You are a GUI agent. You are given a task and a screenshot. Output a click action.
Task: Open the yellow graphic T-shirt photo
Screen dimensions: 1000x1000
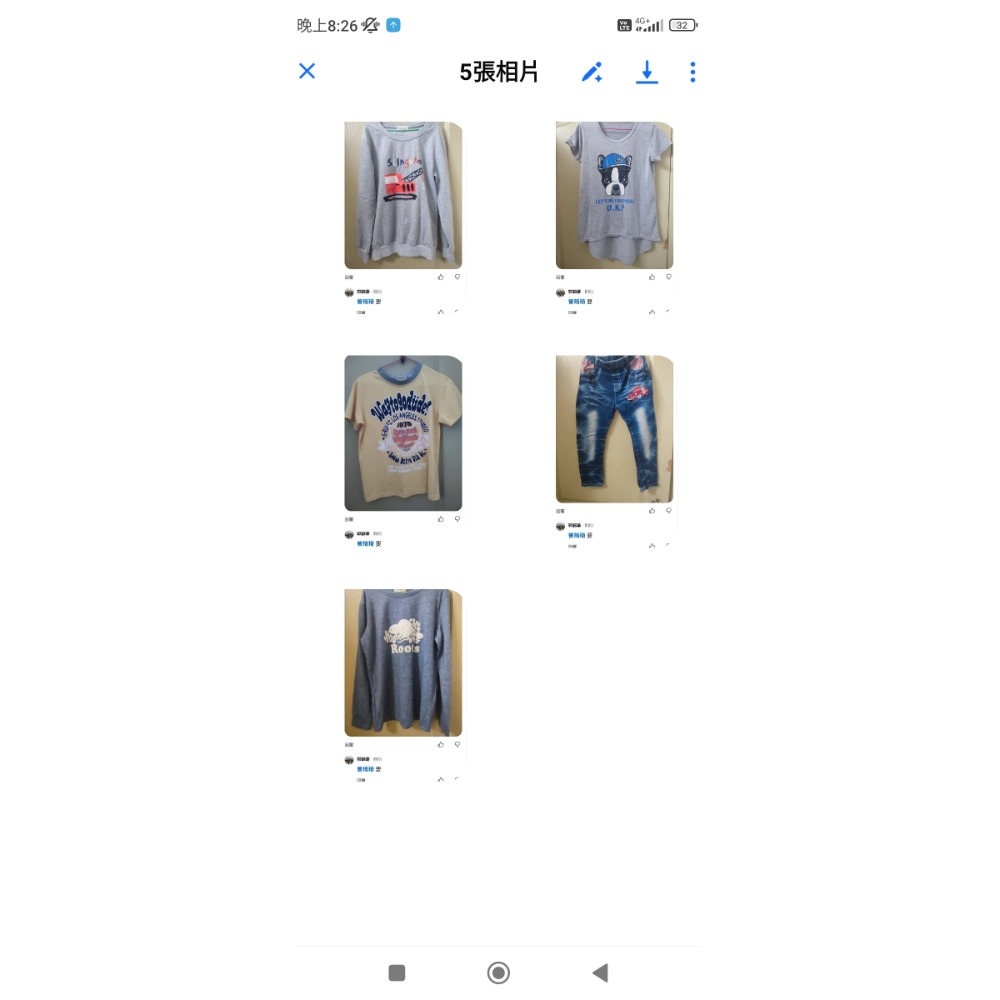coord(403,433)
